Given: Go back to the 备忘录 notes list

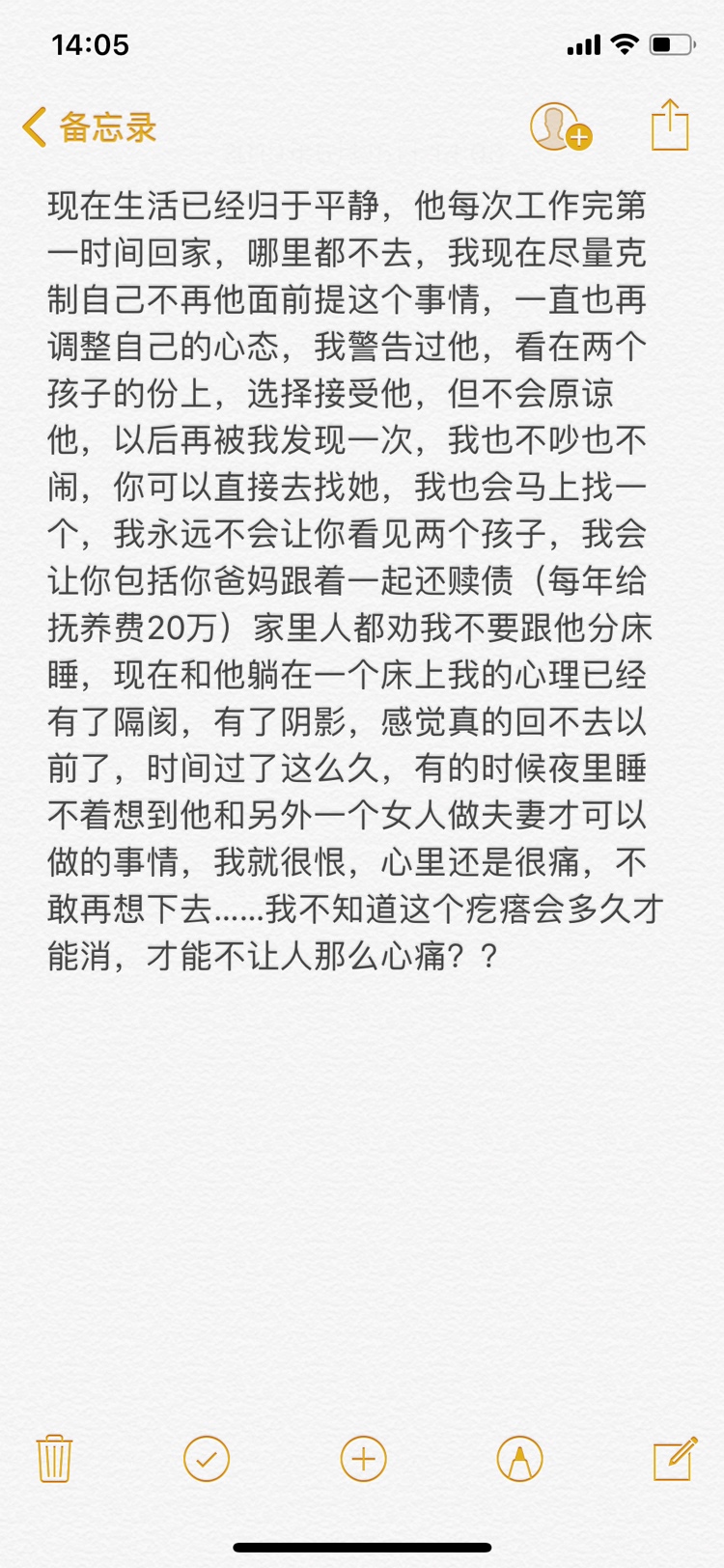Looking at the screenshot, I should click(x=89, y=127).
